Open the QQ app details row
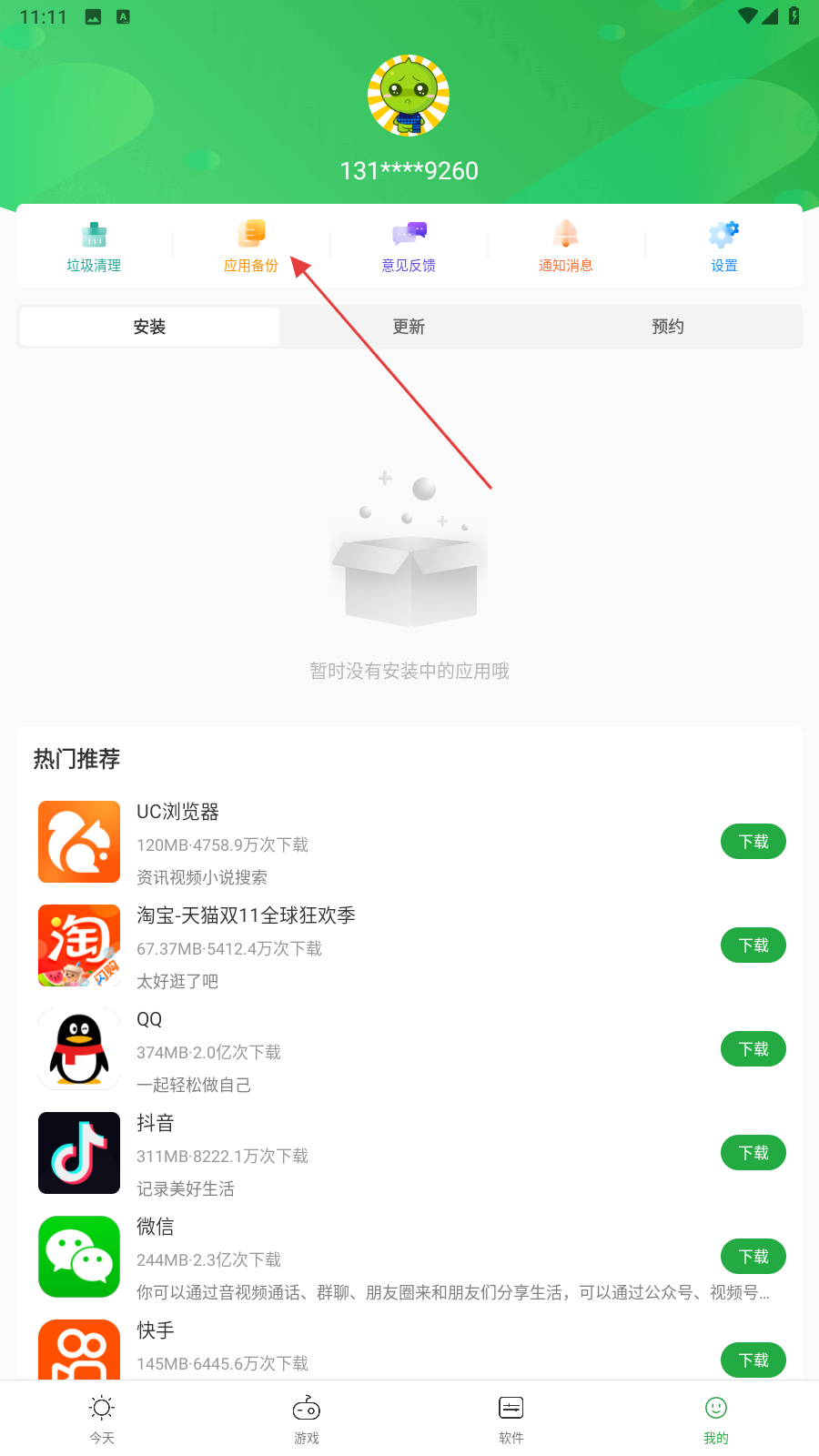 (x=364, y=1051)
